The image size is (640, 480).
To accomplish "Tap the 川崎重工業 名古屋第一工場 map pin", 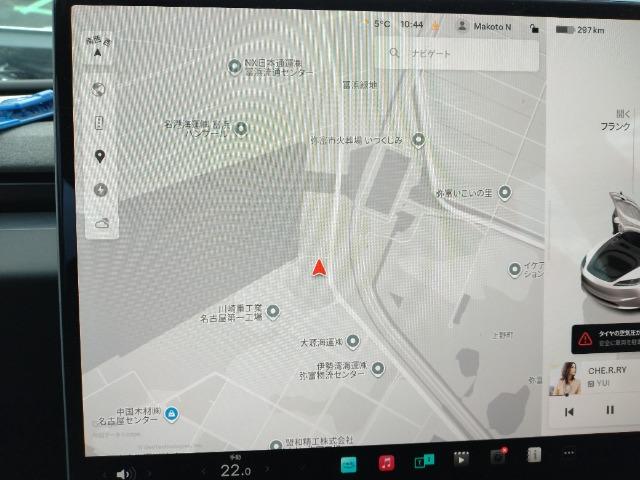I will 273,312.
